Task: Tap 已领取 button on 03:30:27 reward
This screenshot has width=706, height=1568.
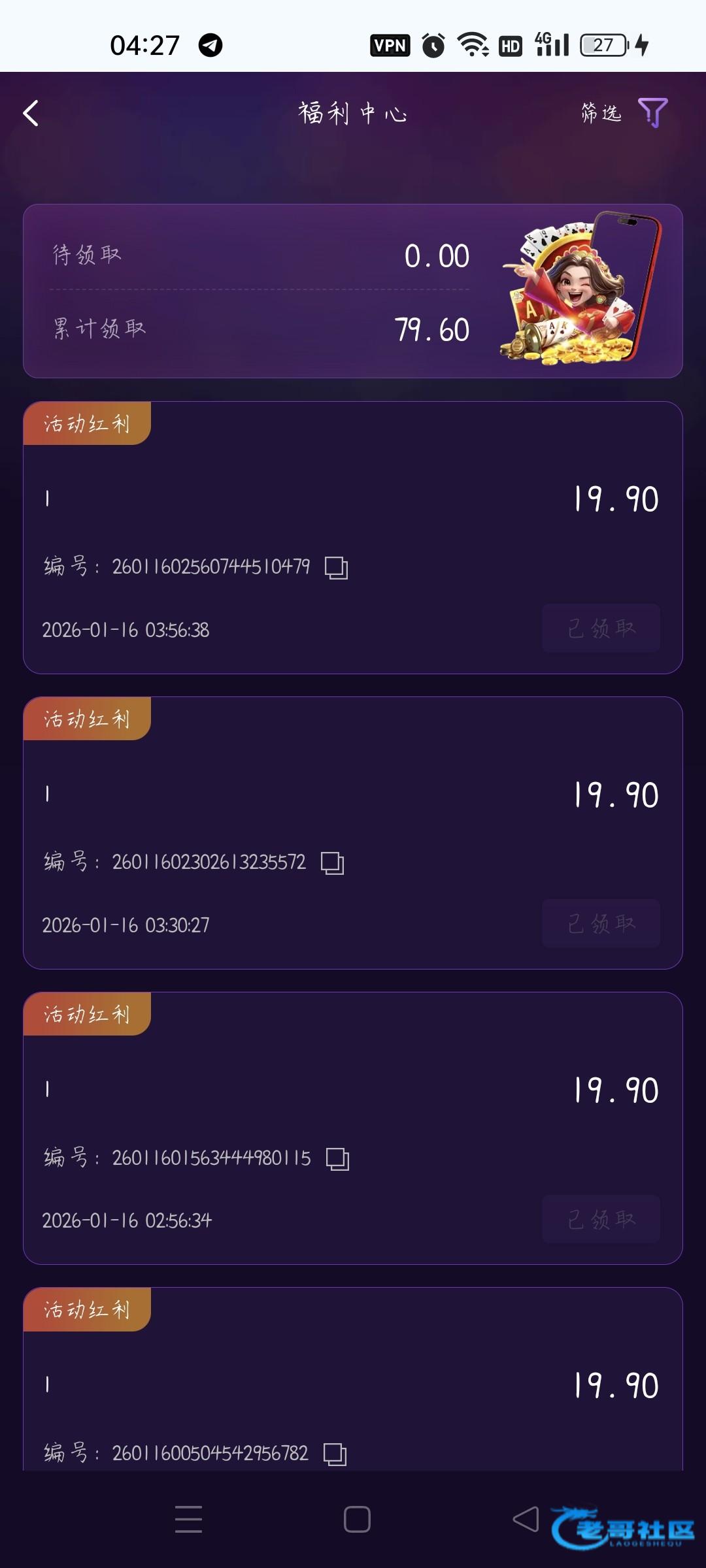Action: pyautogui.click(x=600, y=924)
